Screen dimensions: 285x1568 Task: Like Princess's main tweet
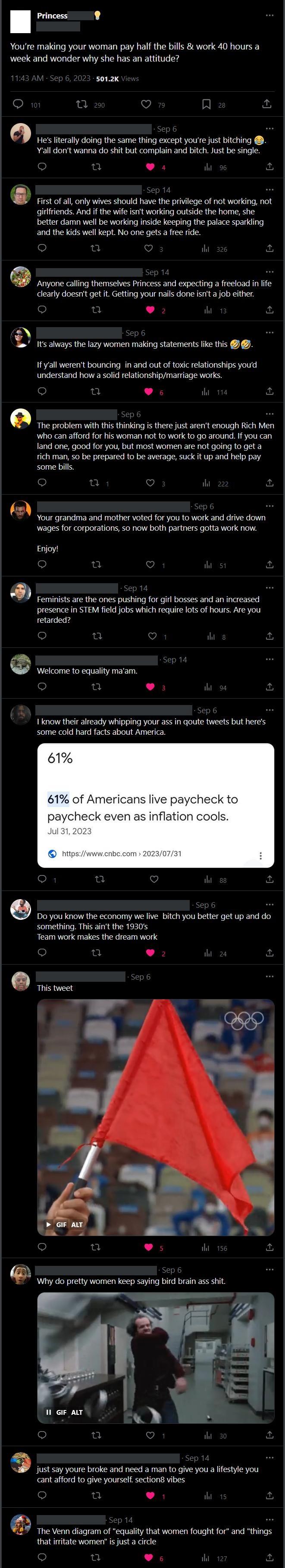click(x=146, y=105)
